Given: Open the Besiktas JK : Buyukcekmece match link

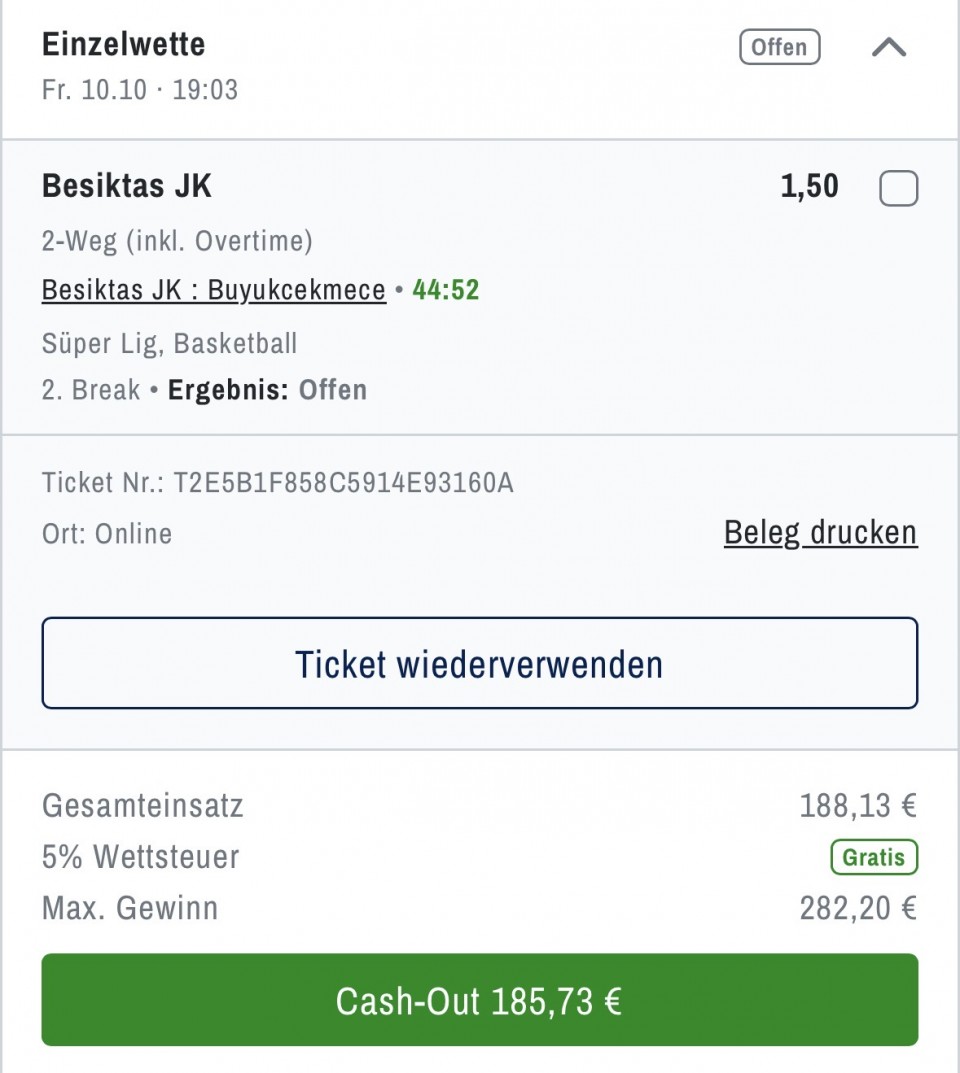Looking at the screenshot, I should point(214,291).
